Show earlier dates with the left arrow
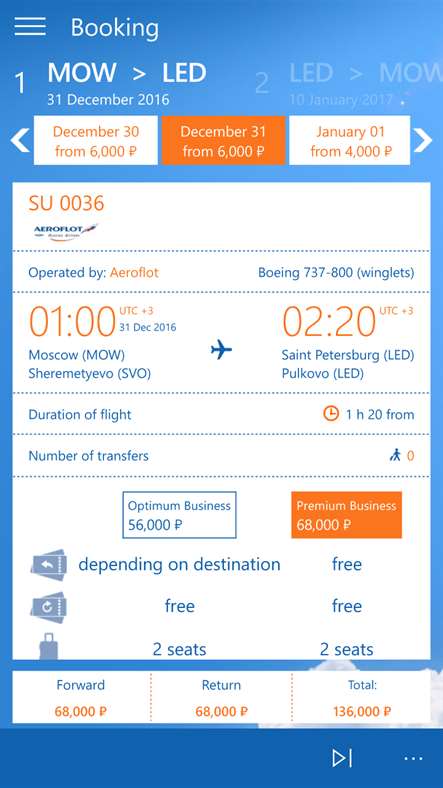 pyautogui.click(x=20, y=140)
